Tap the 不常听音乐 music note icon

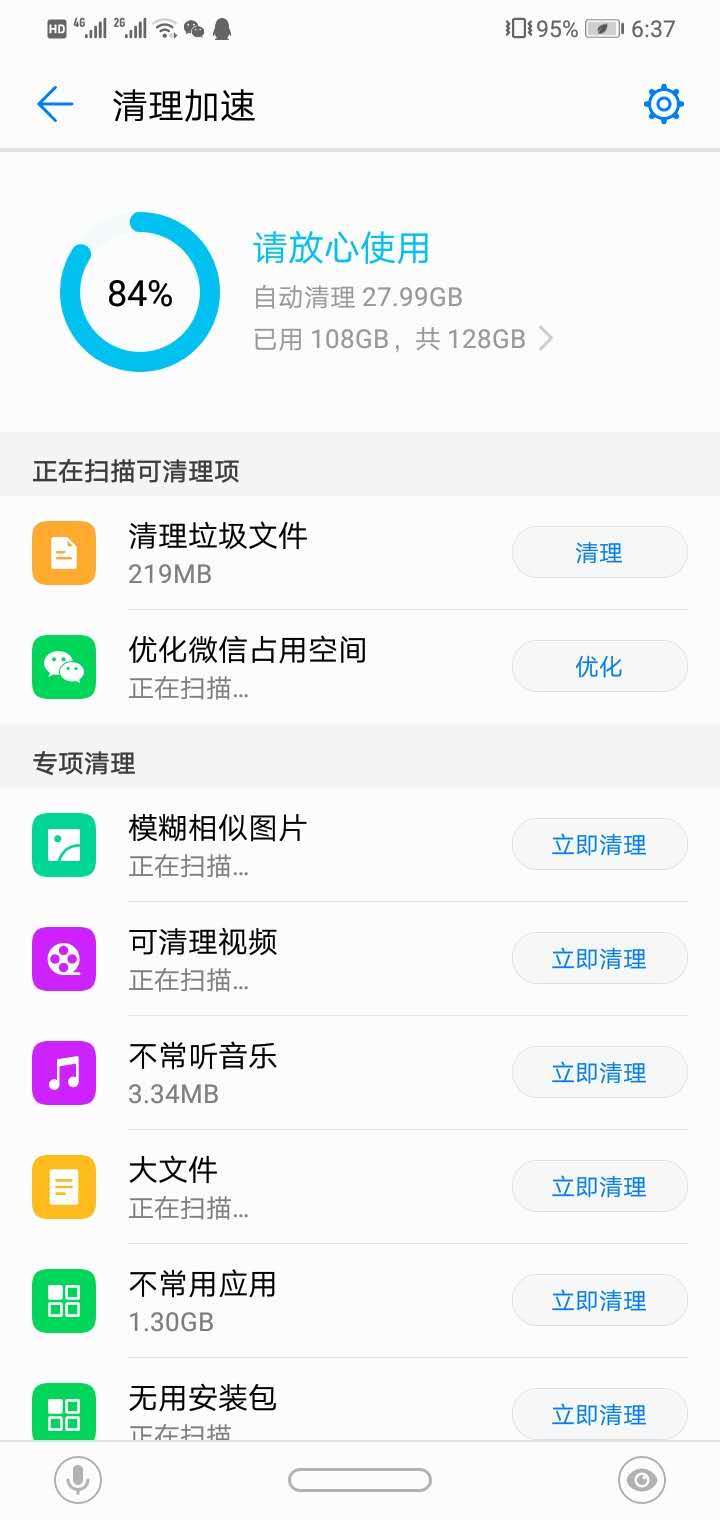point(64,1072)
